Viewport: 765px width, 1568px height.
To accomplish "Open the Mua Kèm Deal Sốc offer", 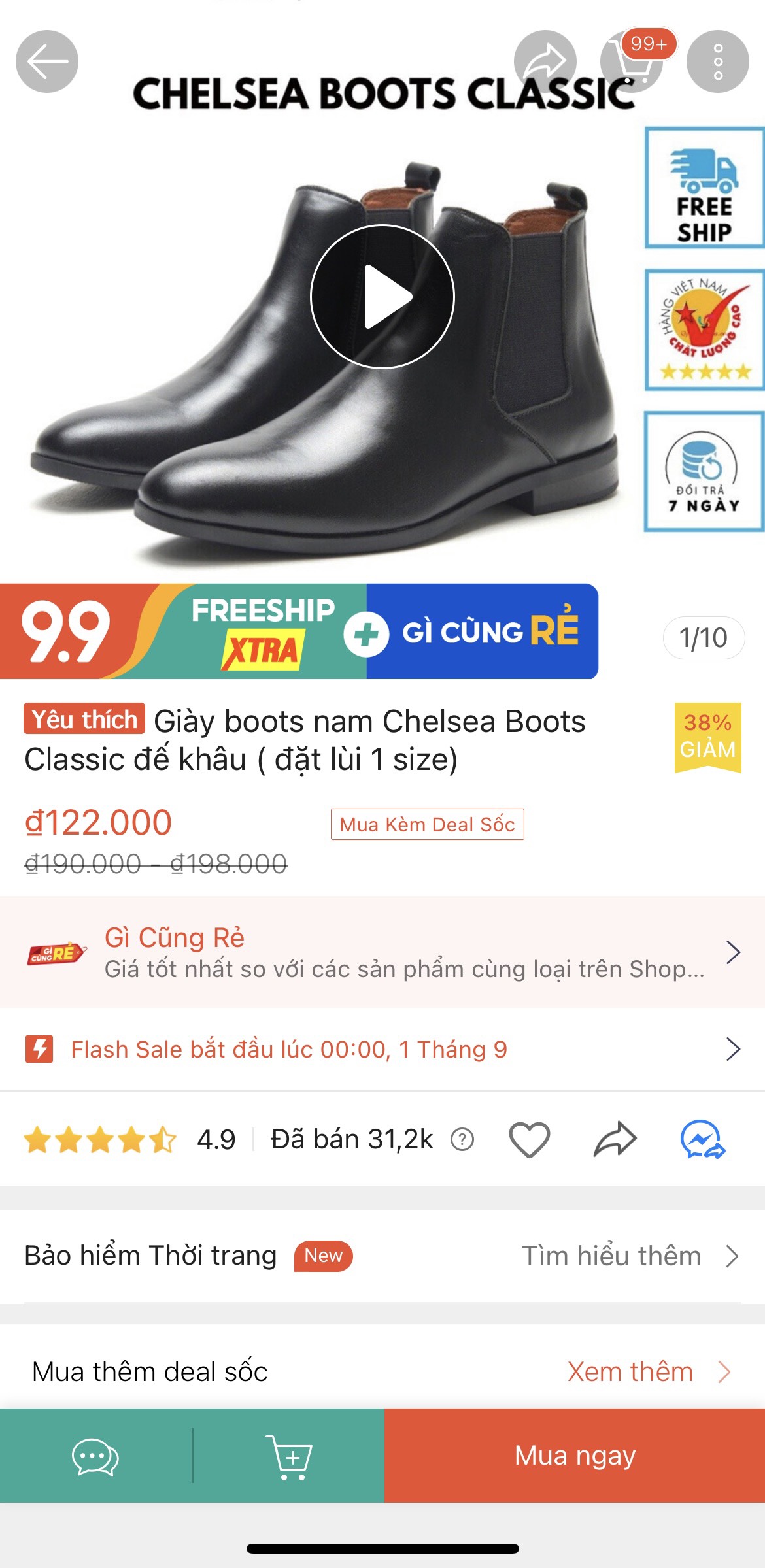I will pos(427,824).
